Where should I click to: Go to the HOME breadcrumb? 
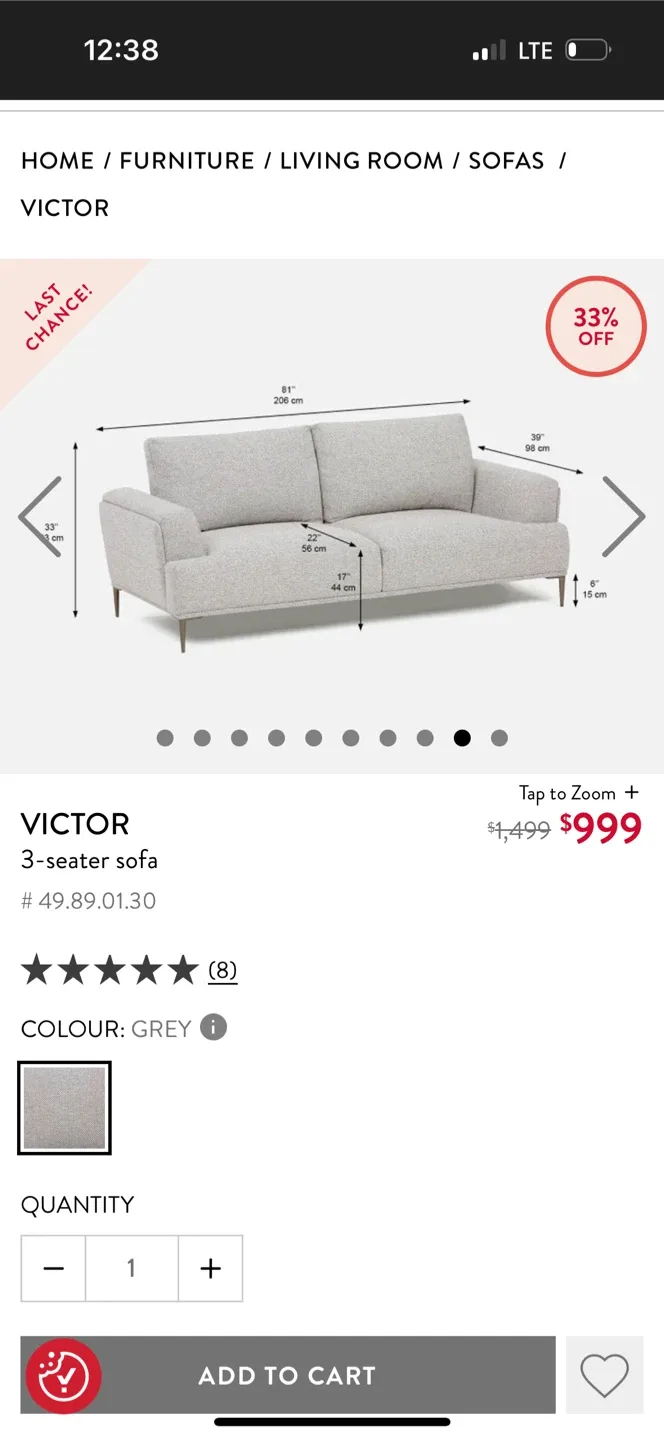pos(57,161)
